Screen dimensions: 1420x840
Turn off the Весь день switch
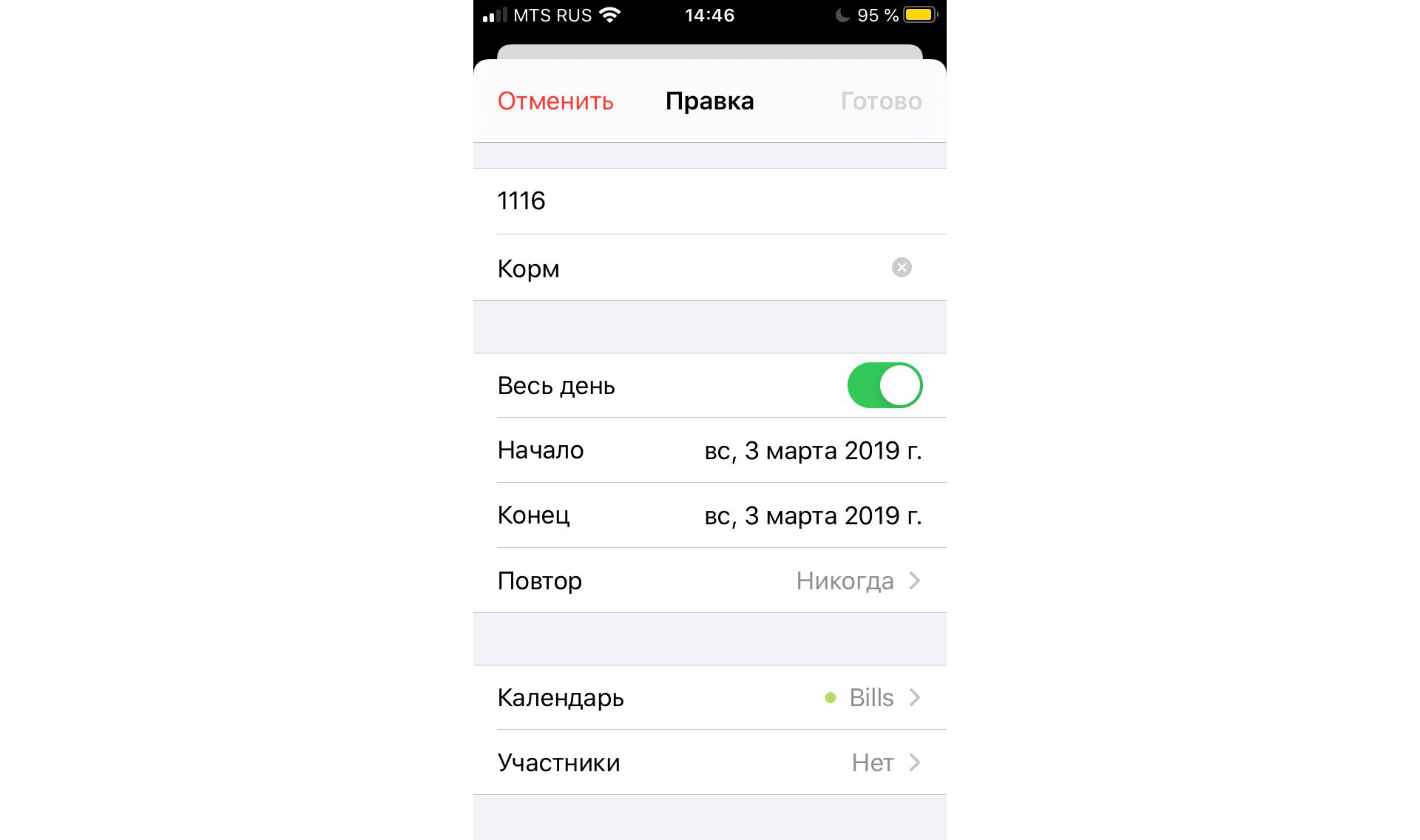tap(884, 385)
